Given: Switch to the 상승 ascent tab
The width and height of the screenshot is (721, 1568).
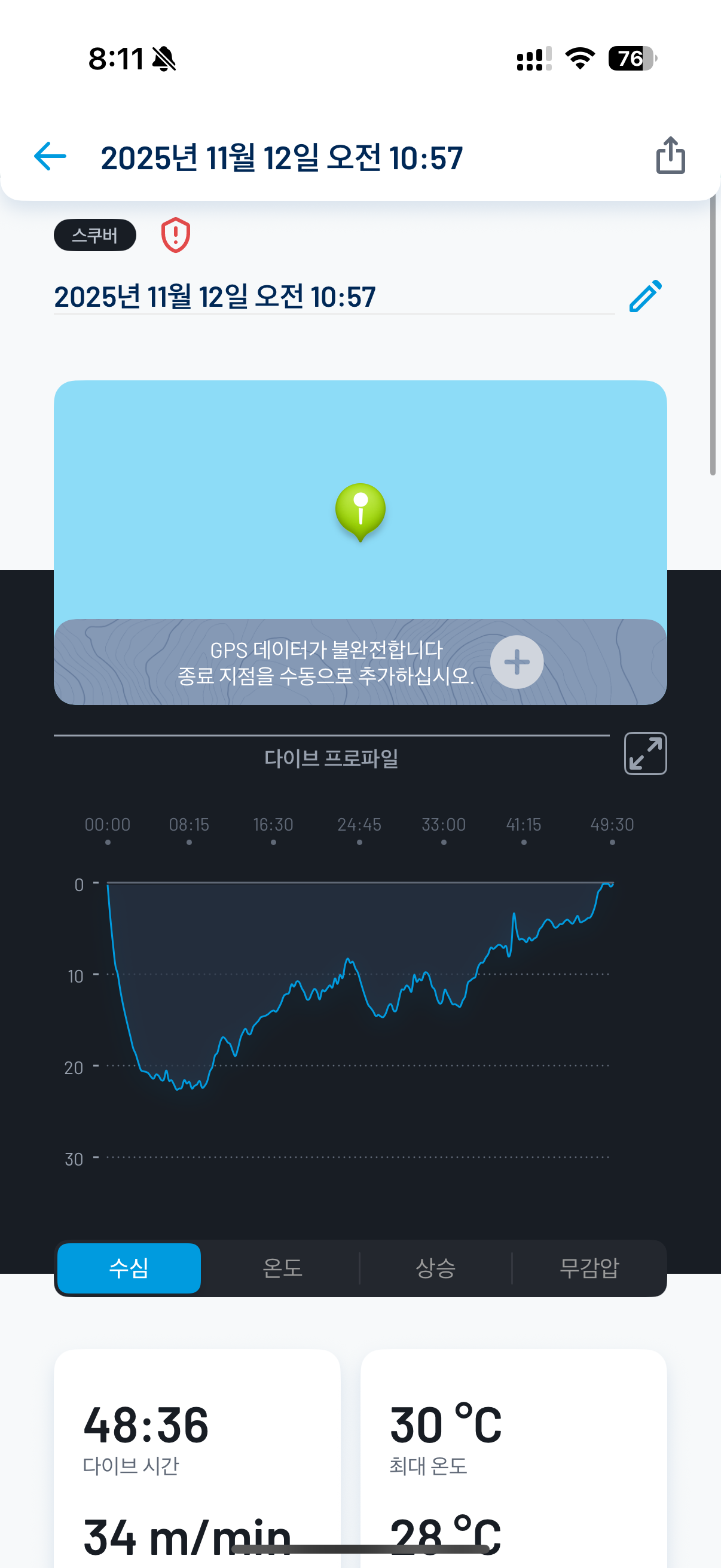Looking at the screenshot, I should click(436, 1268).
